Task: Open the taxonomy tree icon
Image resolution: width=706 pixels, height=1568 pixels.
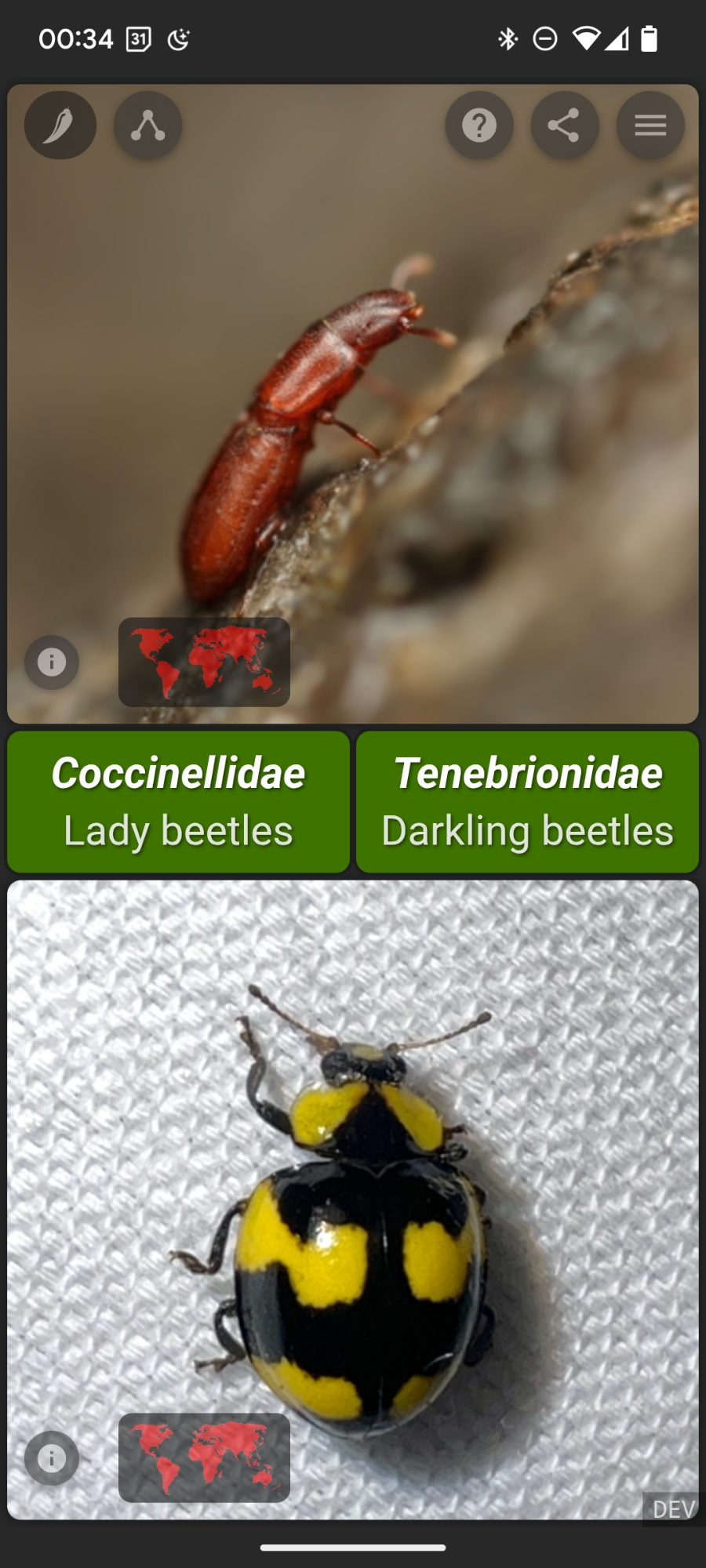Action: tap(148, 125)
